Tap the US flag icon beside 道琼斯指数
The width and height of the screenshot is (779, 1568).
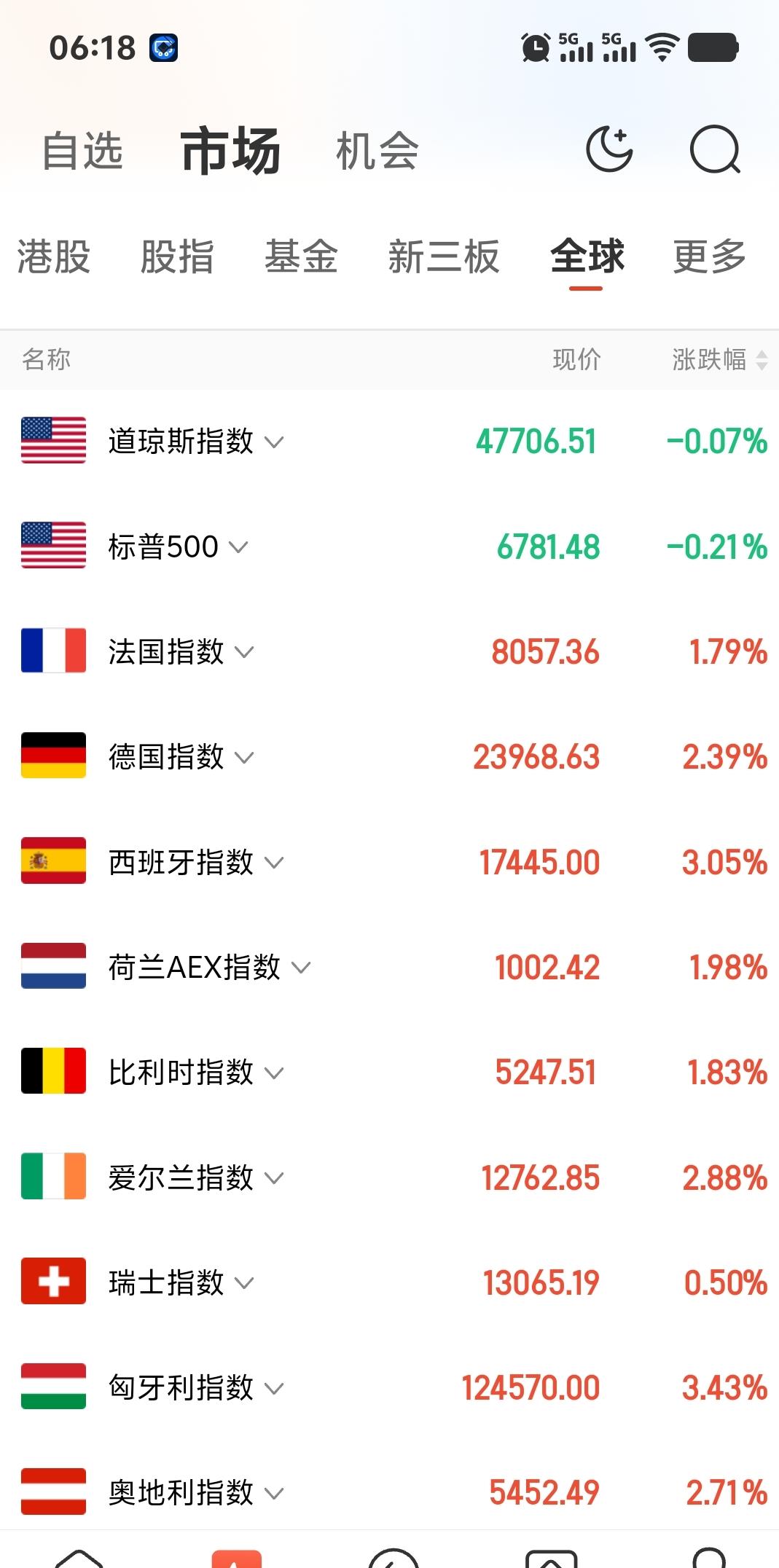pyautogui.click(x=52, y=440)
